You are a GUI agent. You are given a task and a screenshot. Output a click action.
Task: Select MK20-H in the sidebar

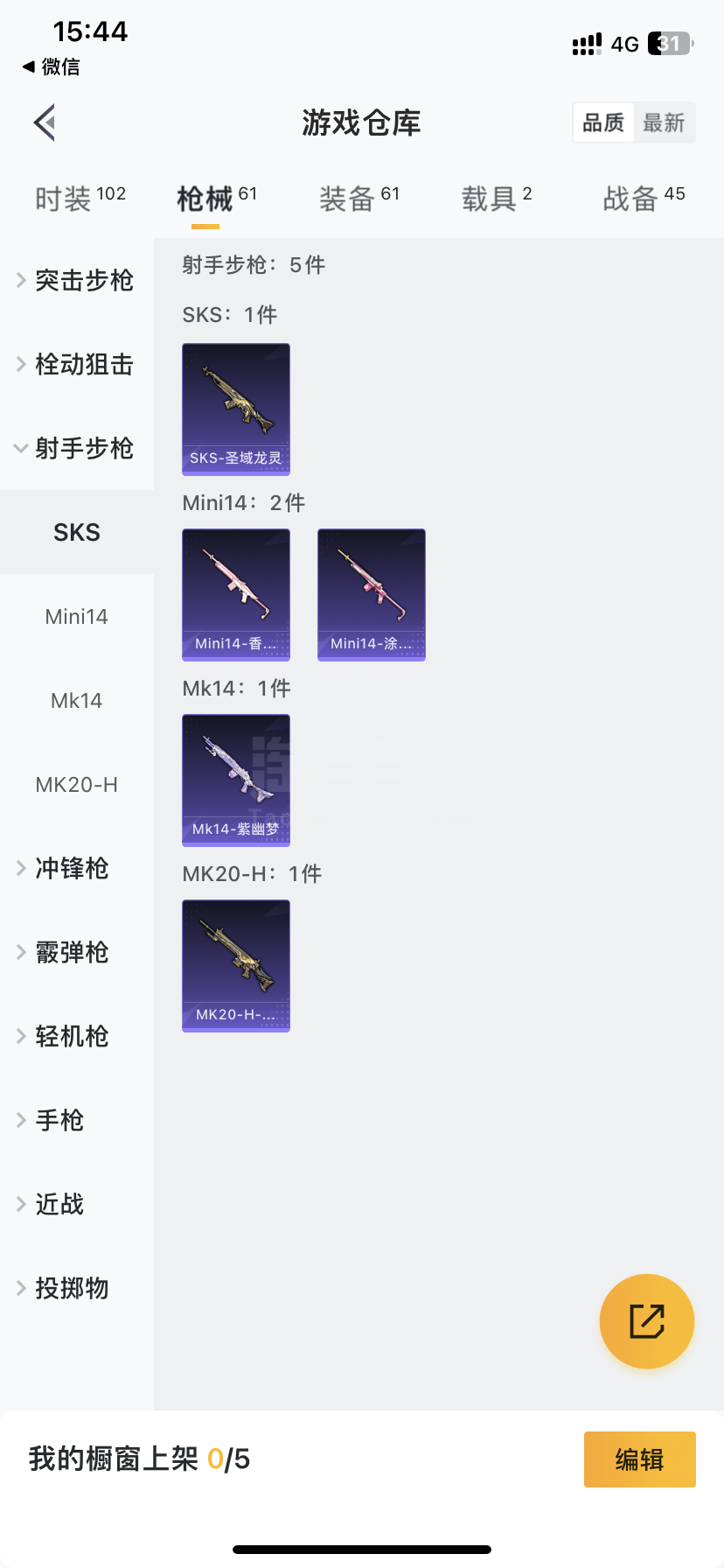click(x=77, y=784)
